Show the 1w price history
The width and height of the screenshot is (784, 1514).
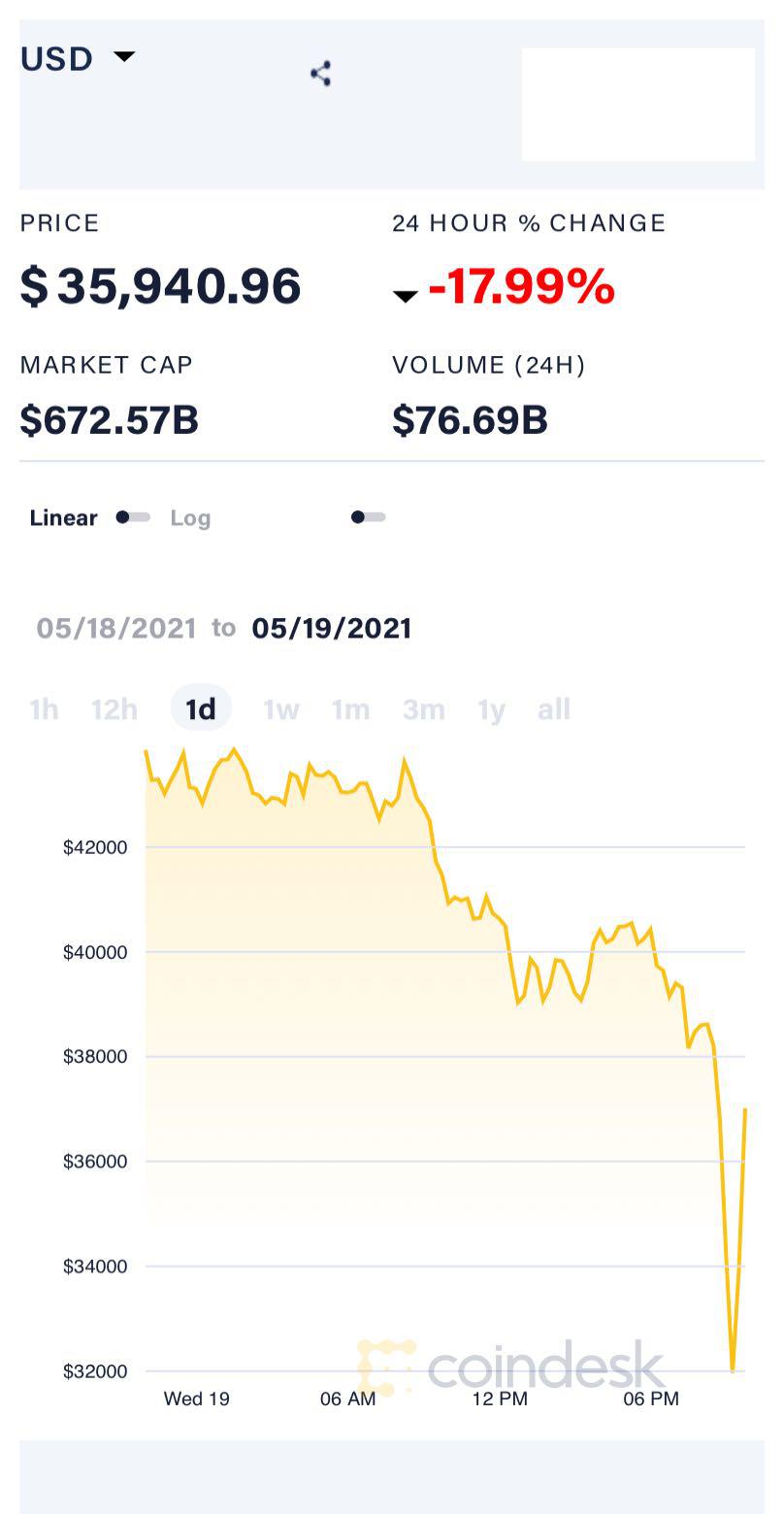(x=280, y=709)
